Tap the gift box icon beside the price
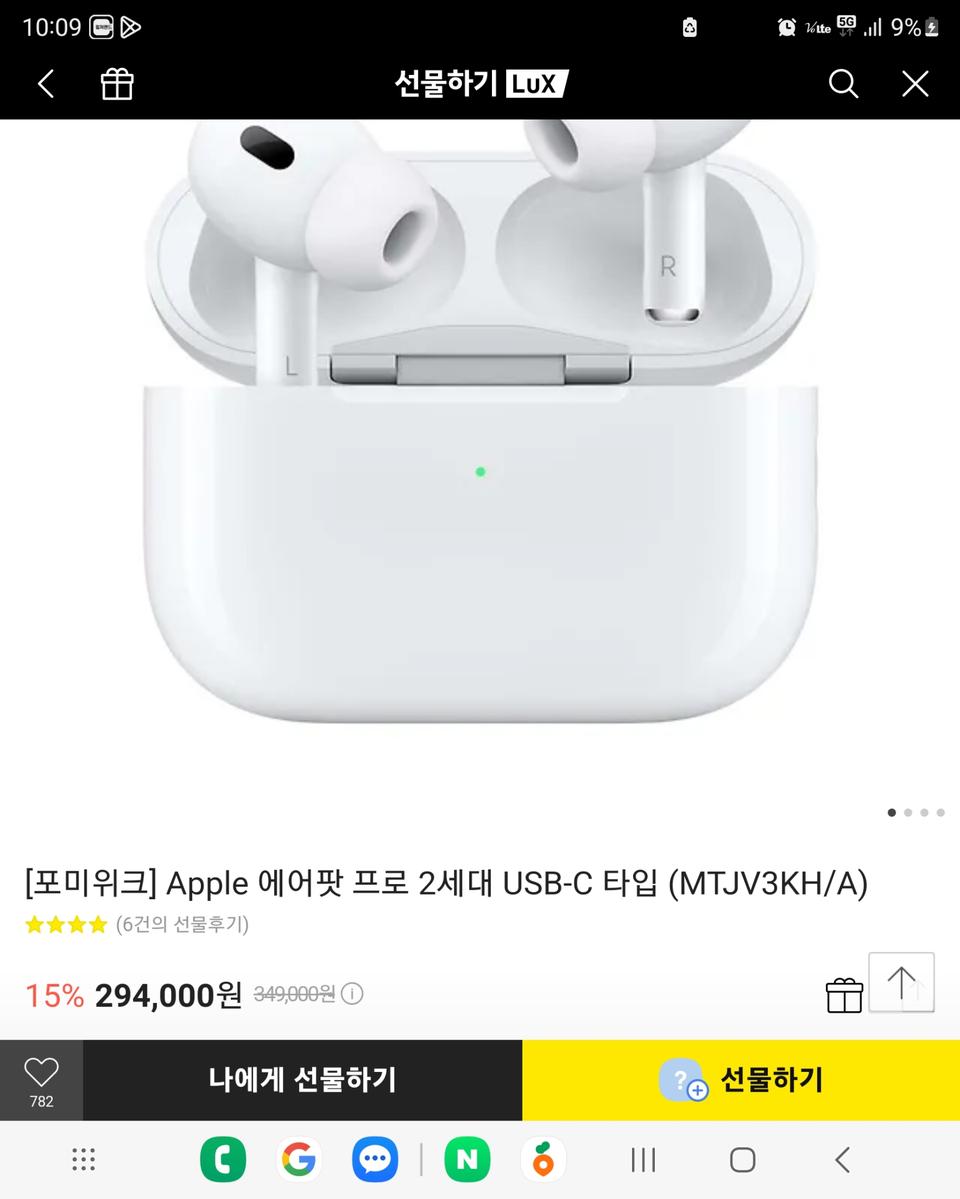The image size is (960, 1199). pyautogui.click(x=844, y=995)
